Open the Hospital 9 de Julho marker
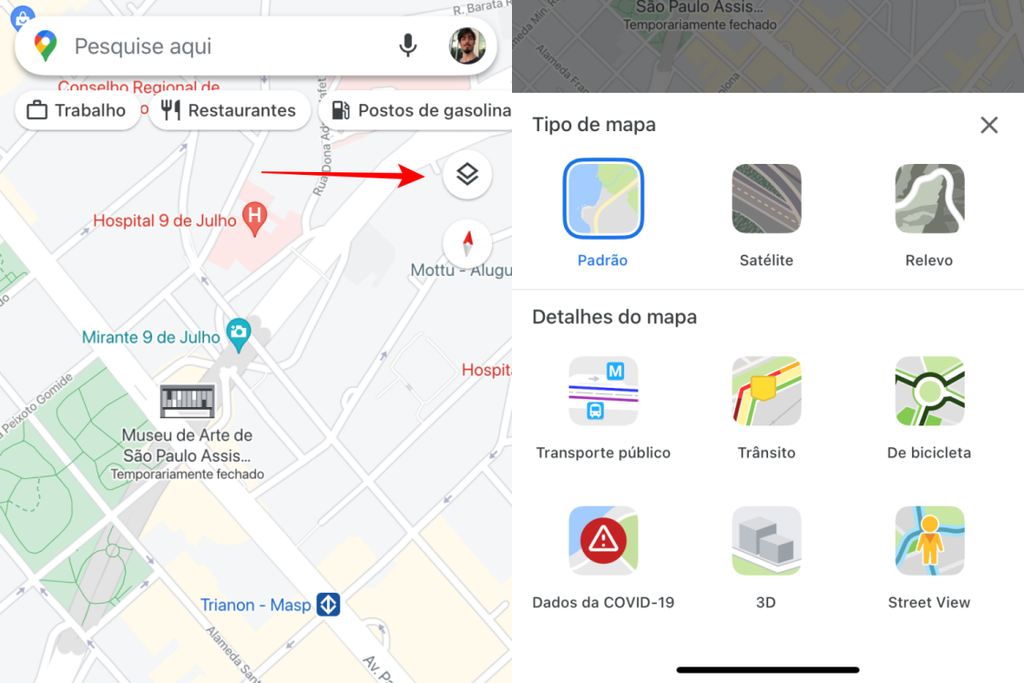The width and height of the screenshot is (1024, 683). coord(254,219)
